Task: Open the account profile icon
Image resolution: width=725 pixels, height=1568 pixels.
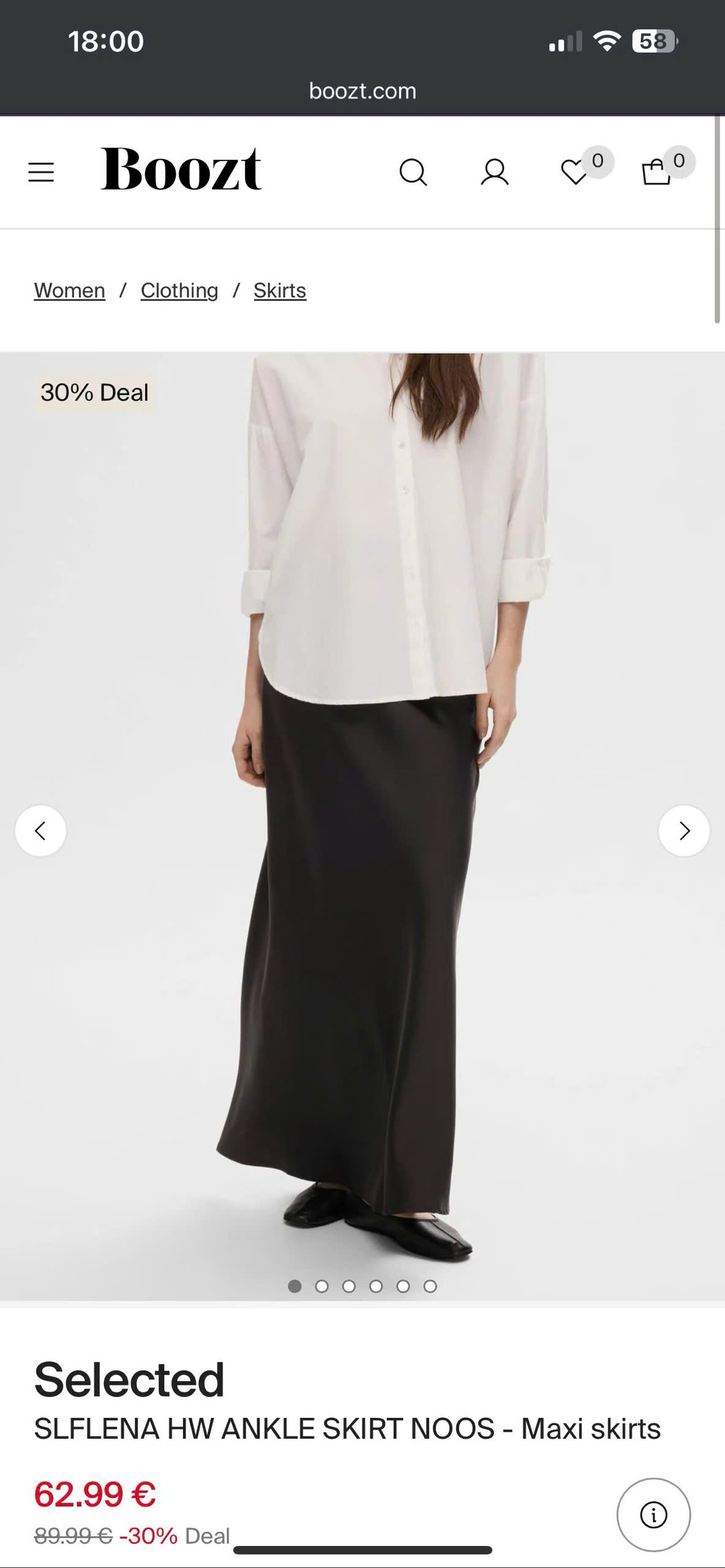Action: click(x=494, y=172)
